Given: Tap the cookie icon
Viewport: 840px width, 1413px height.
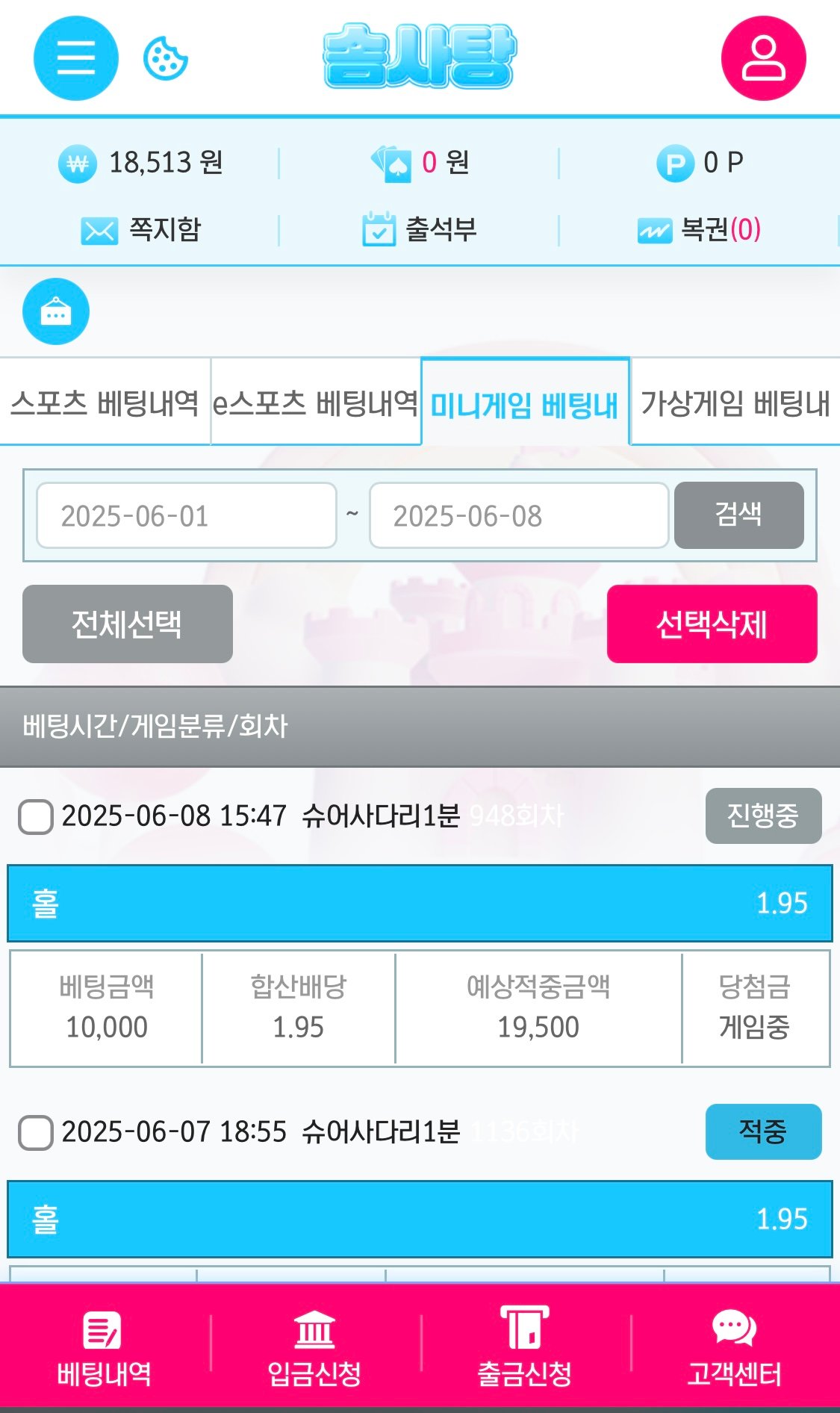Looking at the screenshot, I should 165,58.
